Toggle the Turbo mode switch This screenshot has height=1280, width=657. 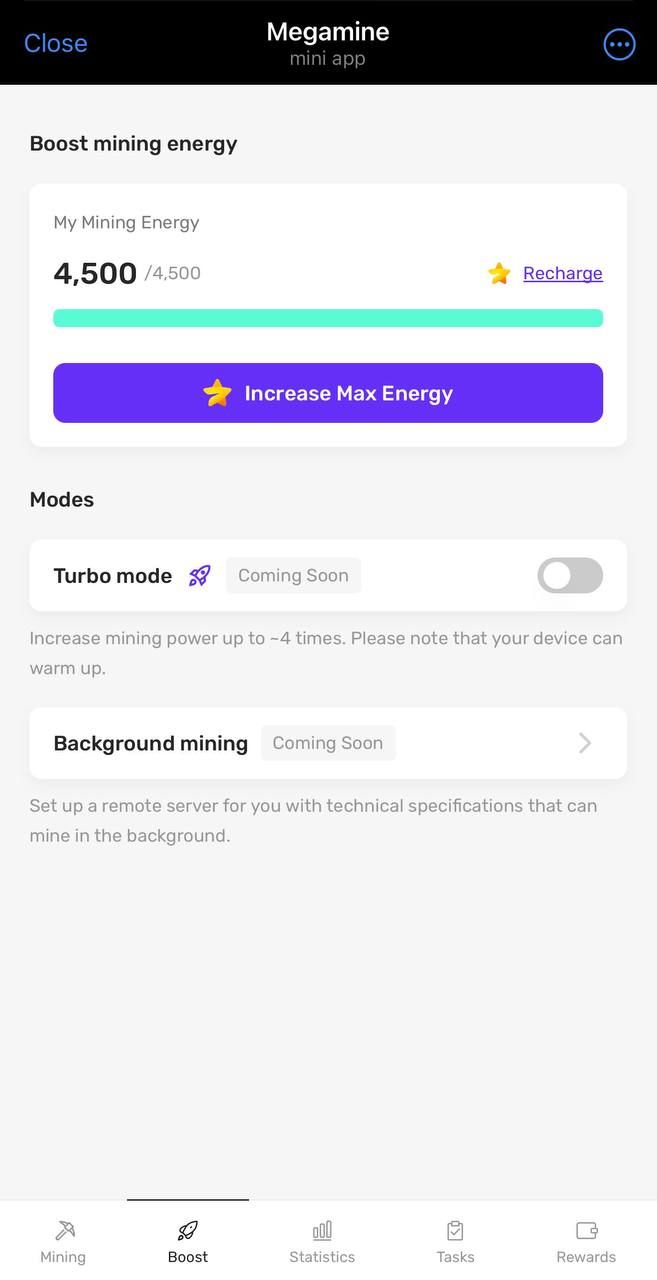coord(570,575)
